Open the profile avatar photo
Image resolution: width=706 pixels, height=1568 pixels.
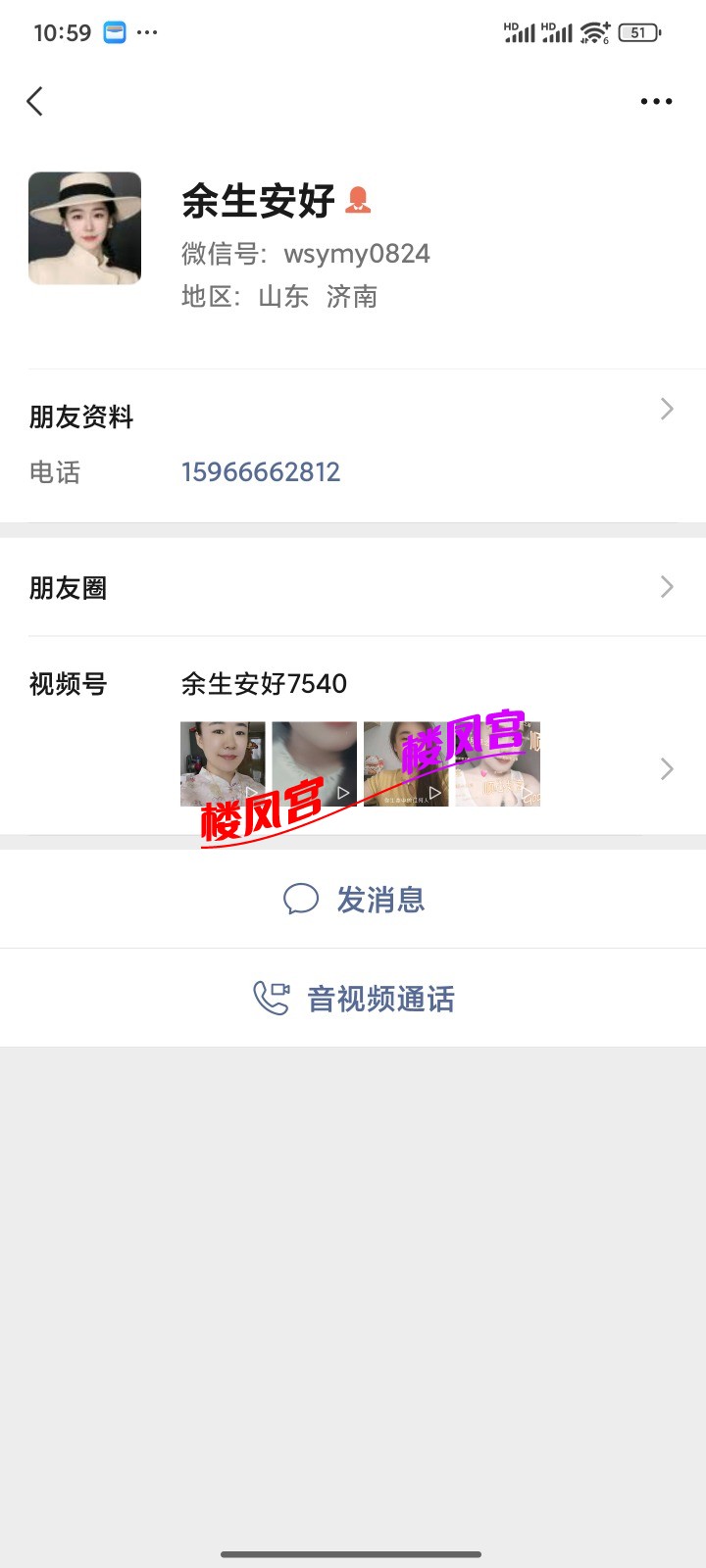click(84, 226)
